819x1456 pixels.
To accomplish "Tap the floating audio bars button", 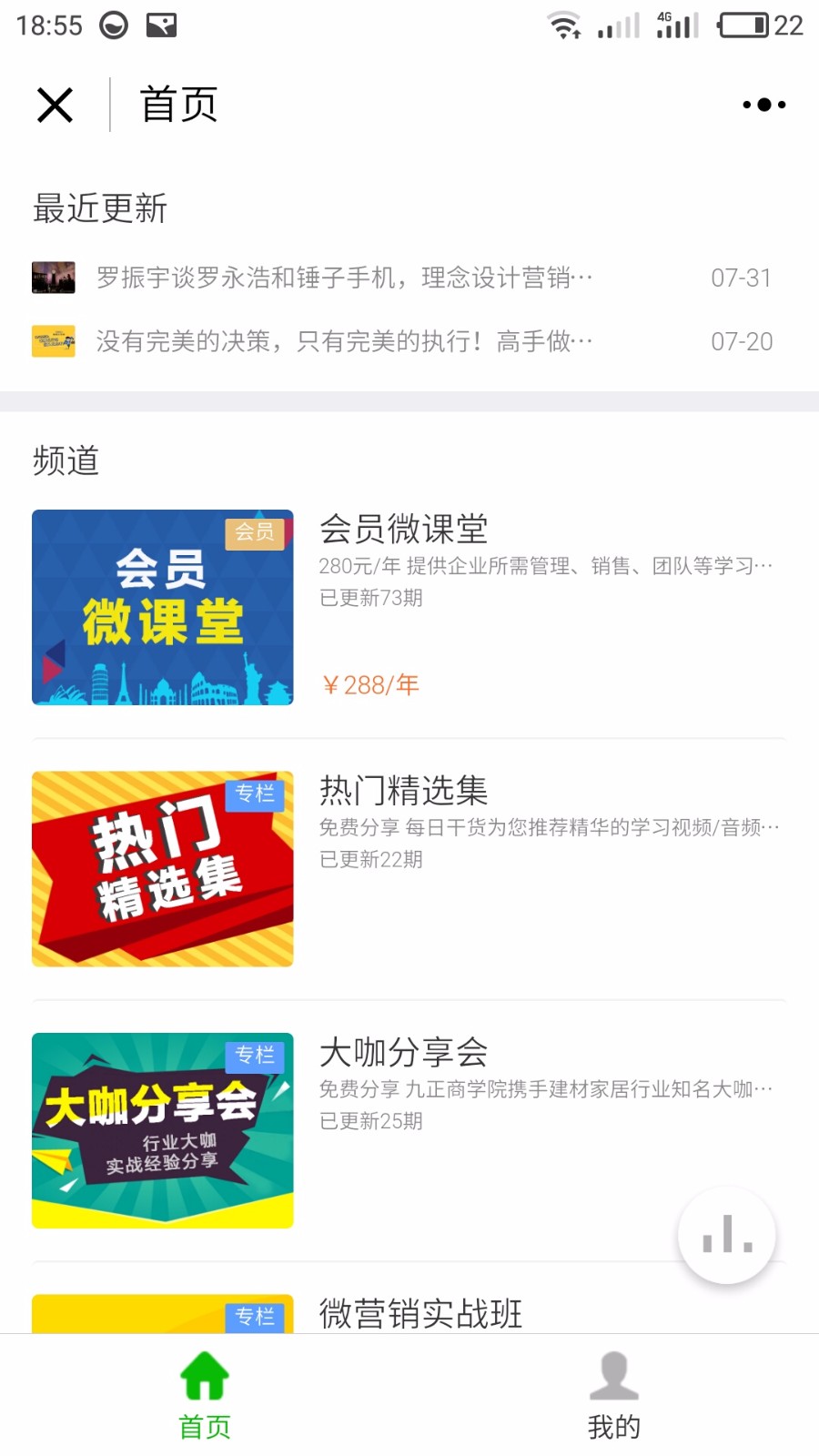I will (x=726, y=1235).
